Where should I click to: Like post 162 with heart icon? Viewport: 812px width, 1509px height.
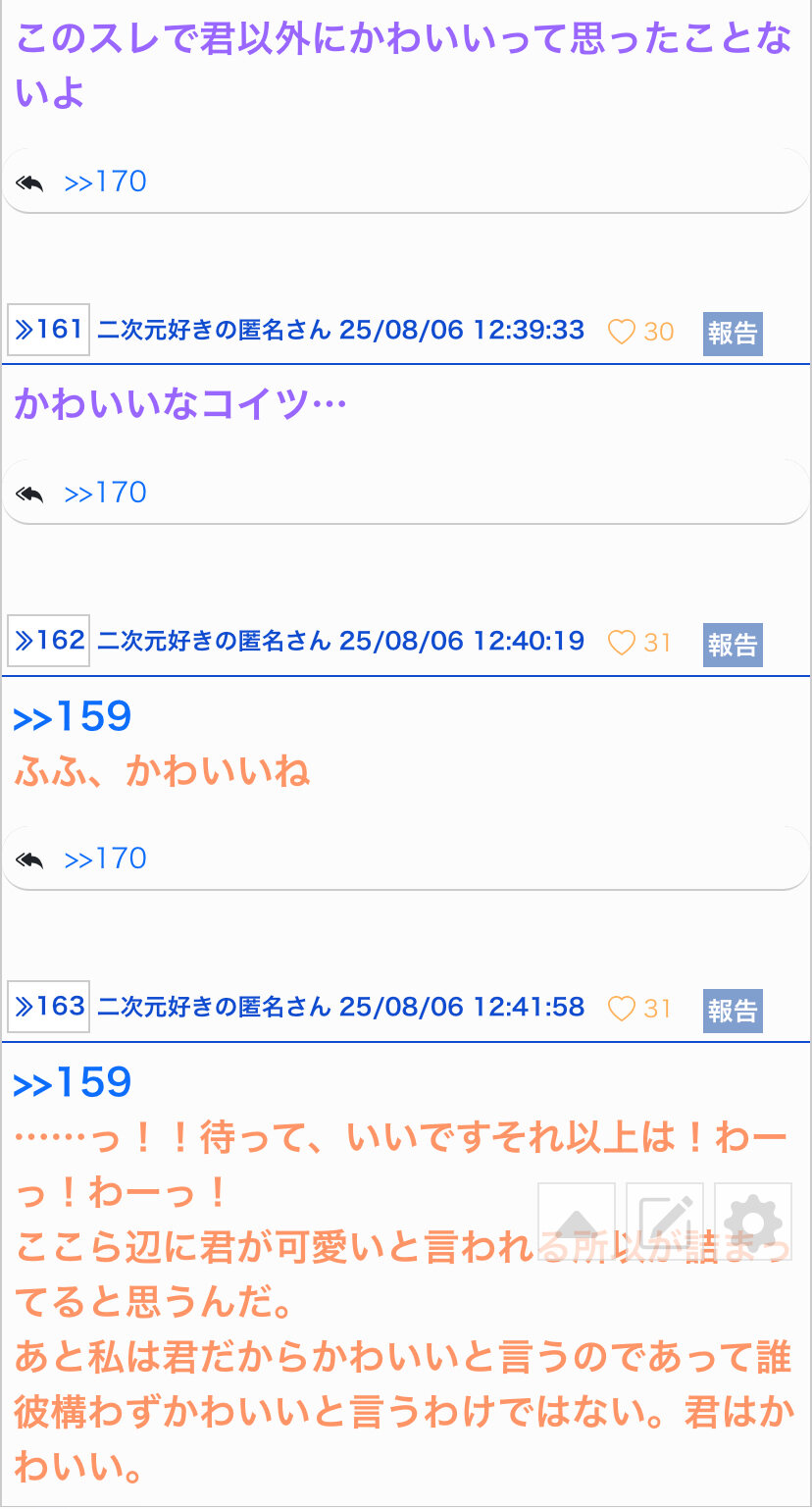(622, 643)
